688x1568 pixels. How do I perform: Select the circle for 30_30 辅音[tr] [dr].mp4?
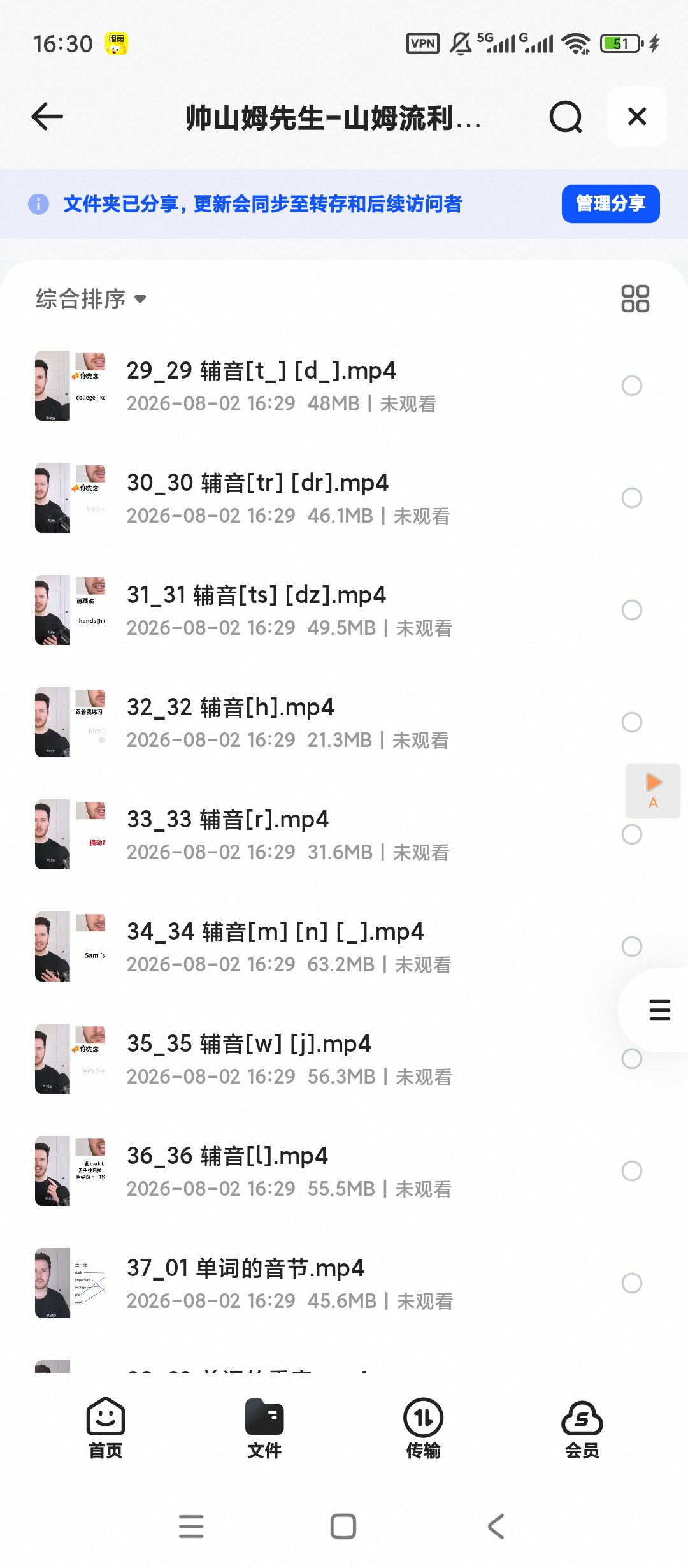tap(632, 498)
